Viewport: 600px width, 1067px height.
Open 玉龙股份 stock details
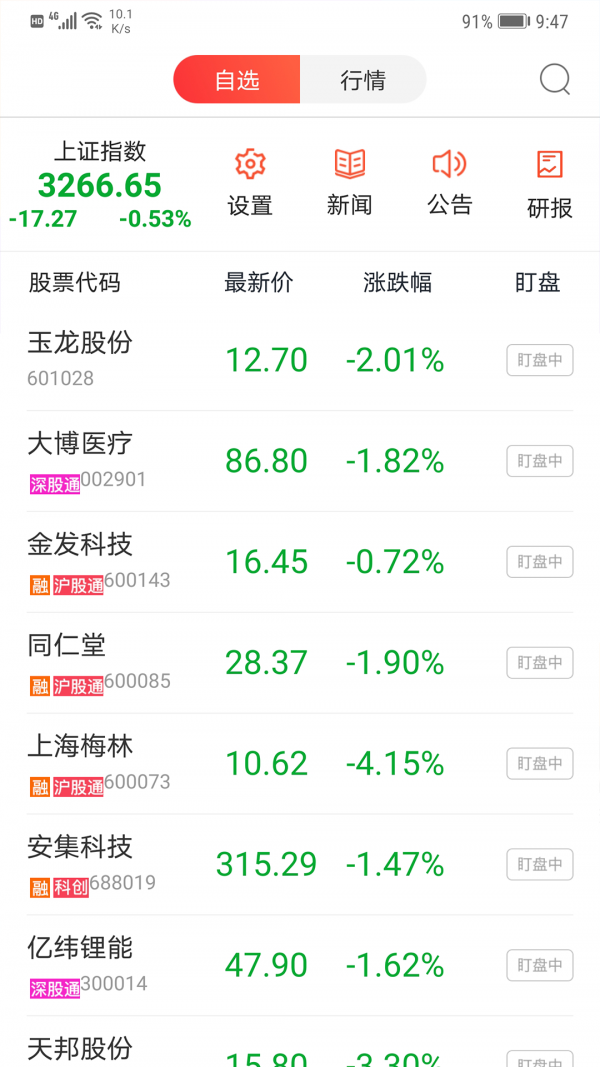click(80, 359)
